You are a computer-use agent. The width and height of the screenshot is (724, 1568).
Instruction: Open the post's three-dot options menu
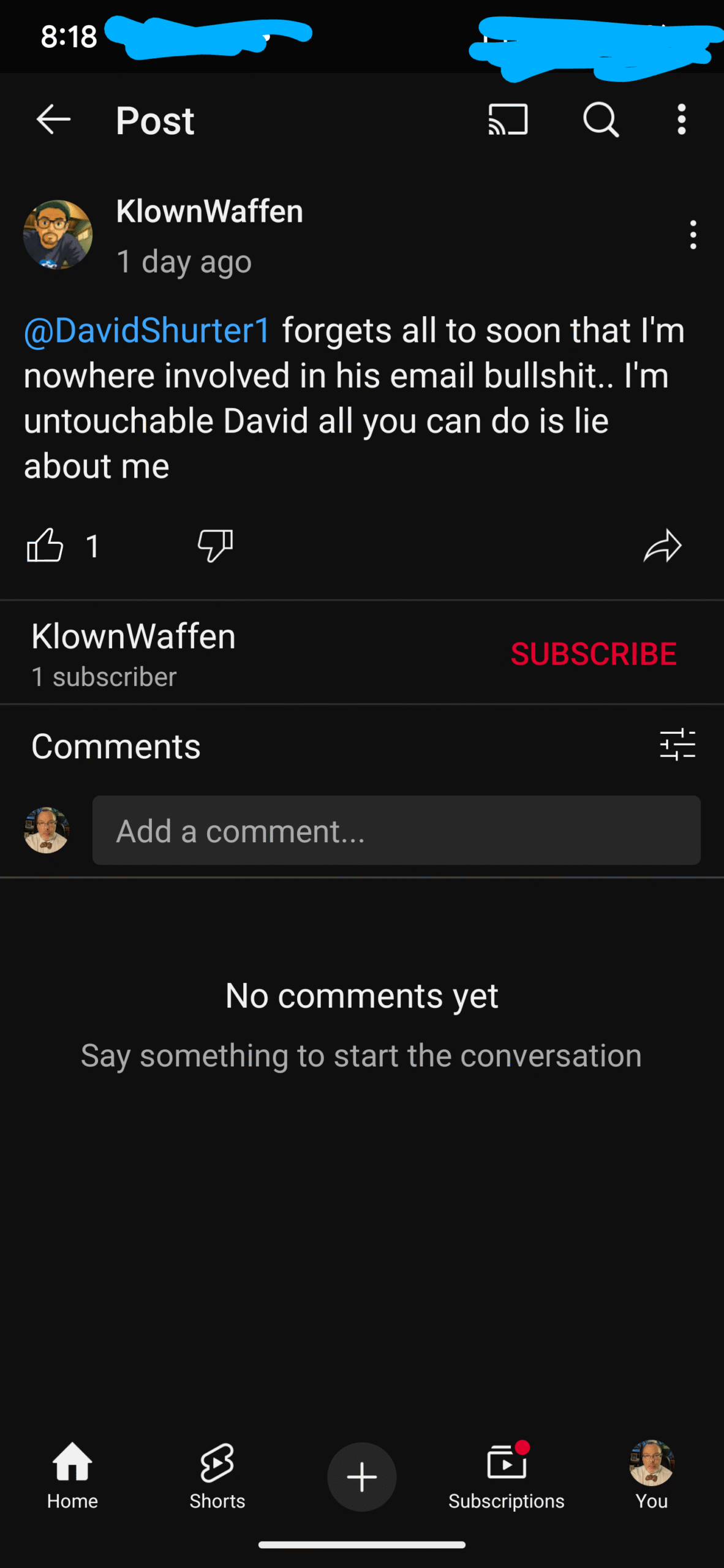(693, 235)
